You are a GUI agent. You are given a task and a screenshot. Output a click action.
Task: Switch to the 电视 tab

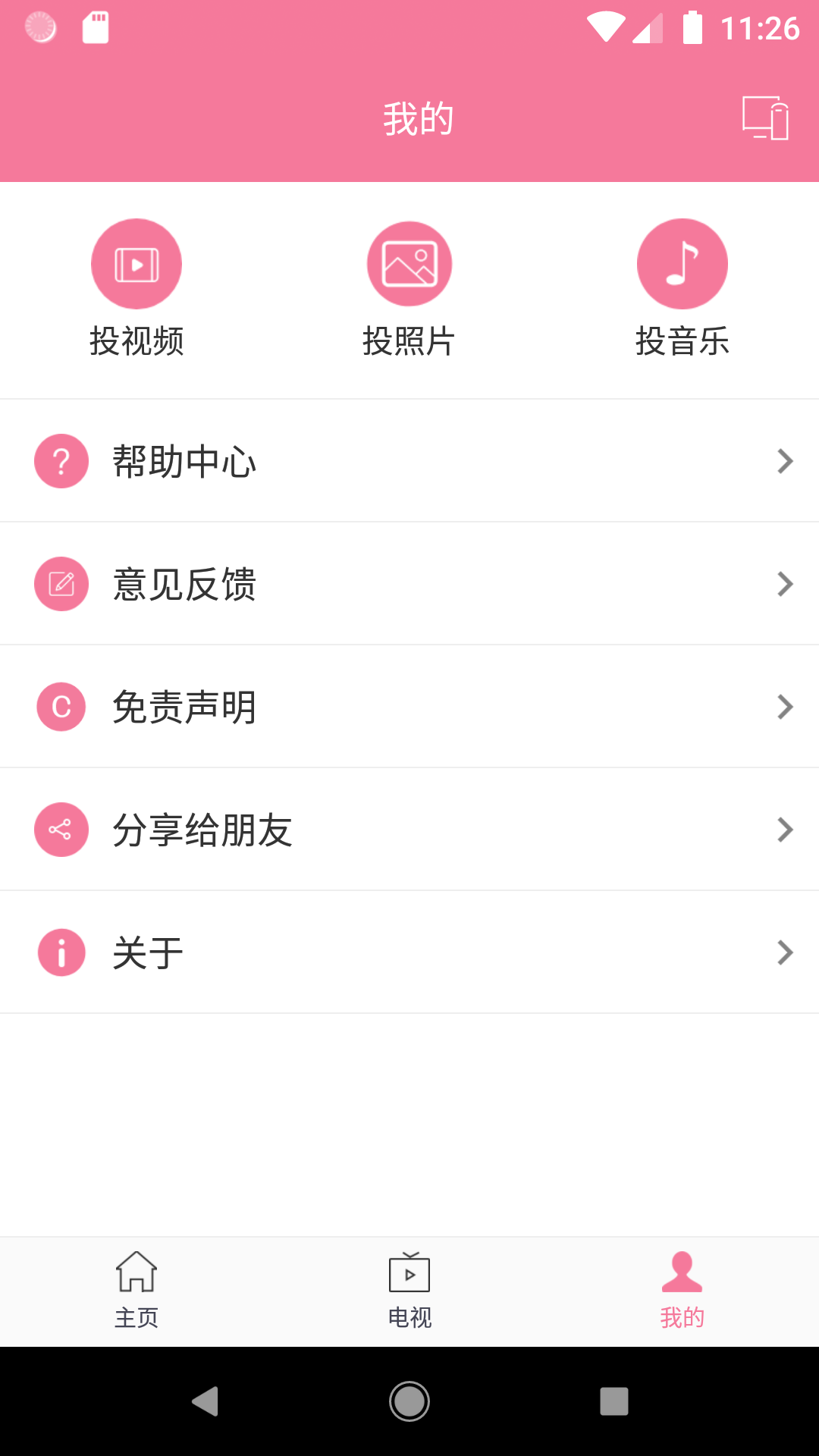click(409, 1291)
